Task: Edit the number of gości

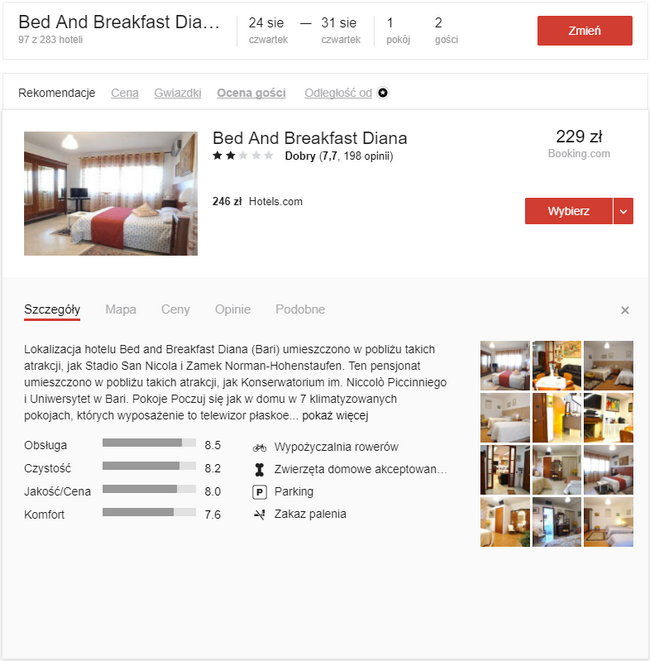Action: click(446, 30)
